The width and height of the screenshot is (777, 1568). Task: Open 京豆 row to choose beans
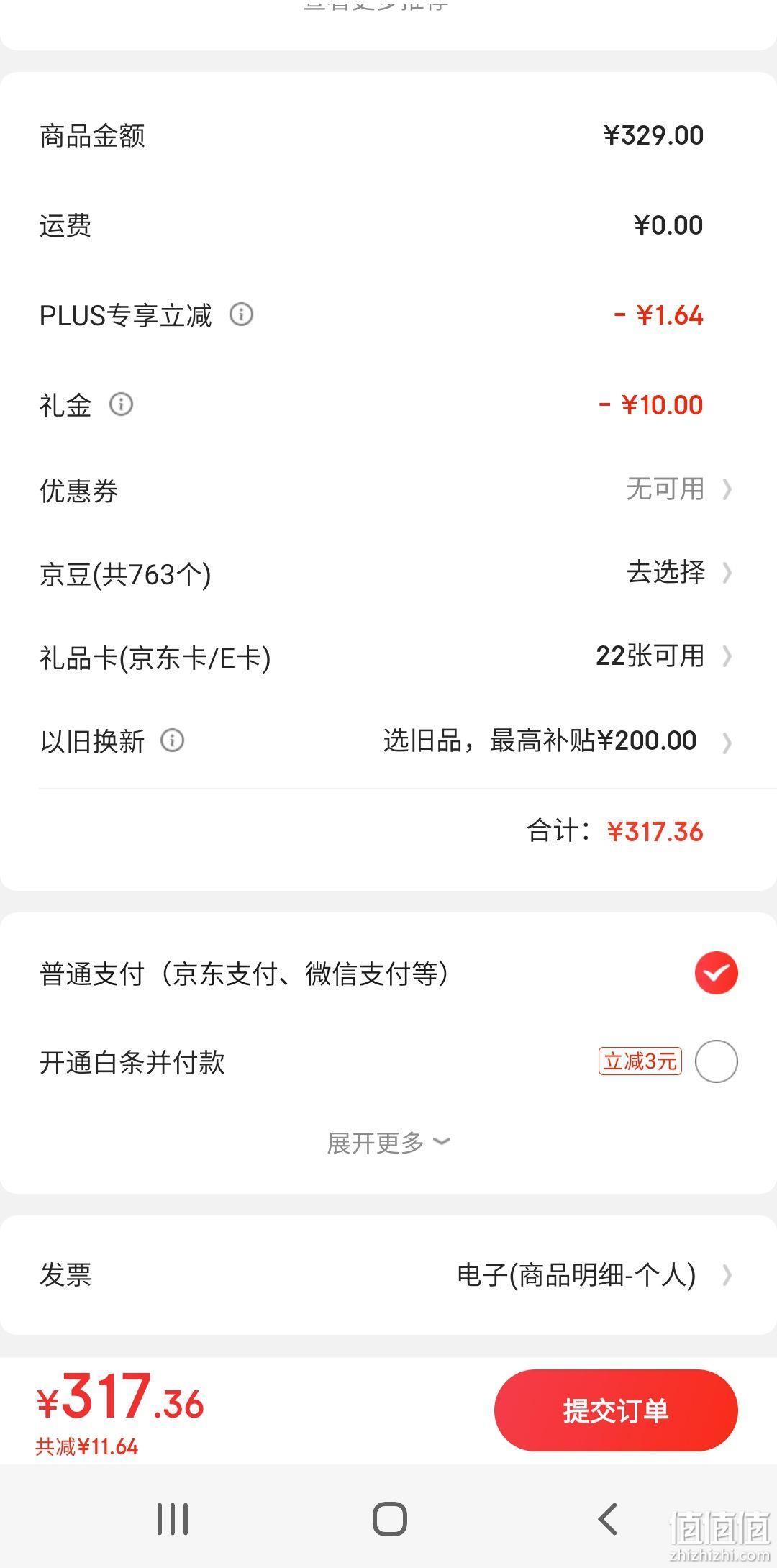pos(388,574)
